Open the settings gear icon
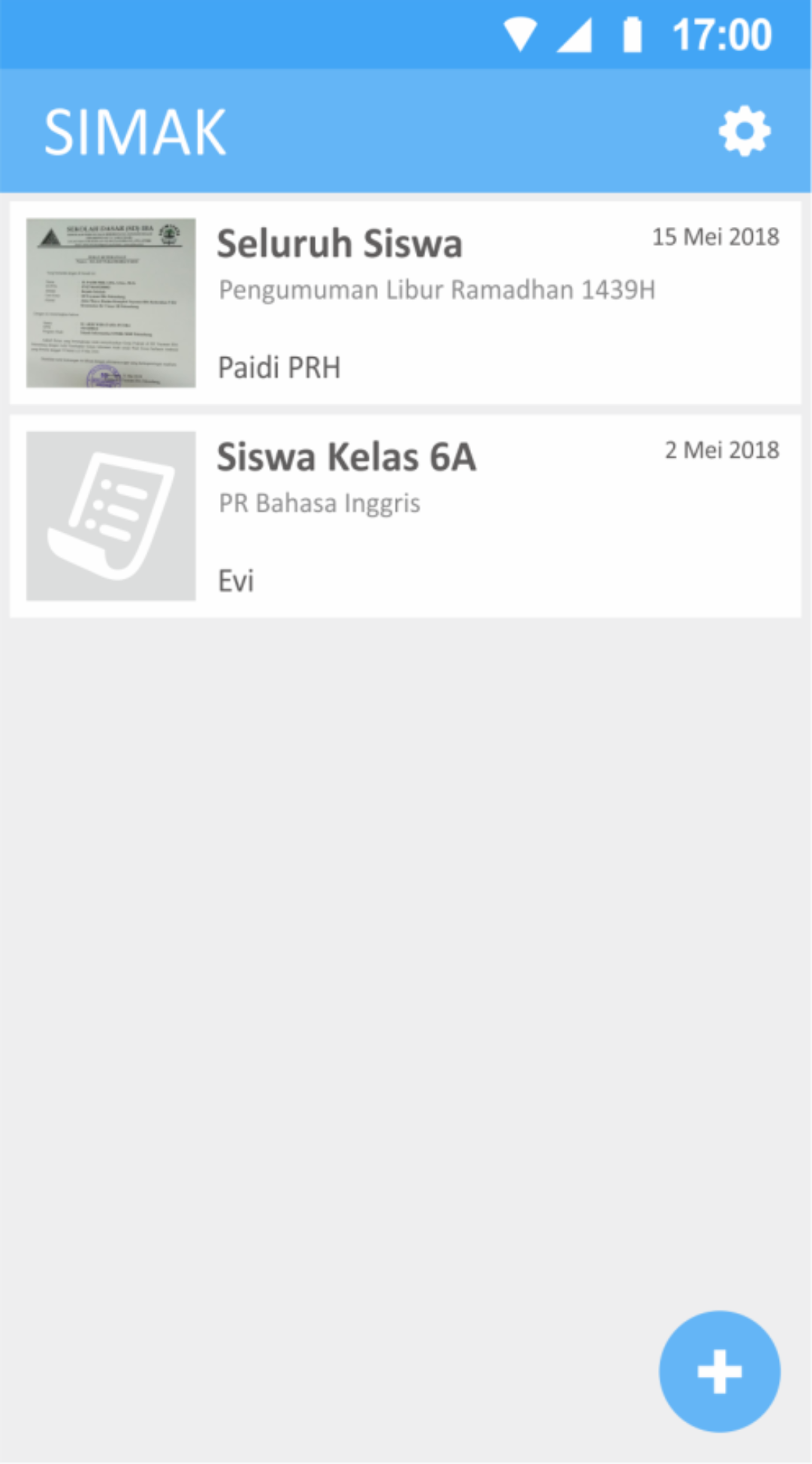812x1464 pixels. coord(744,132)
